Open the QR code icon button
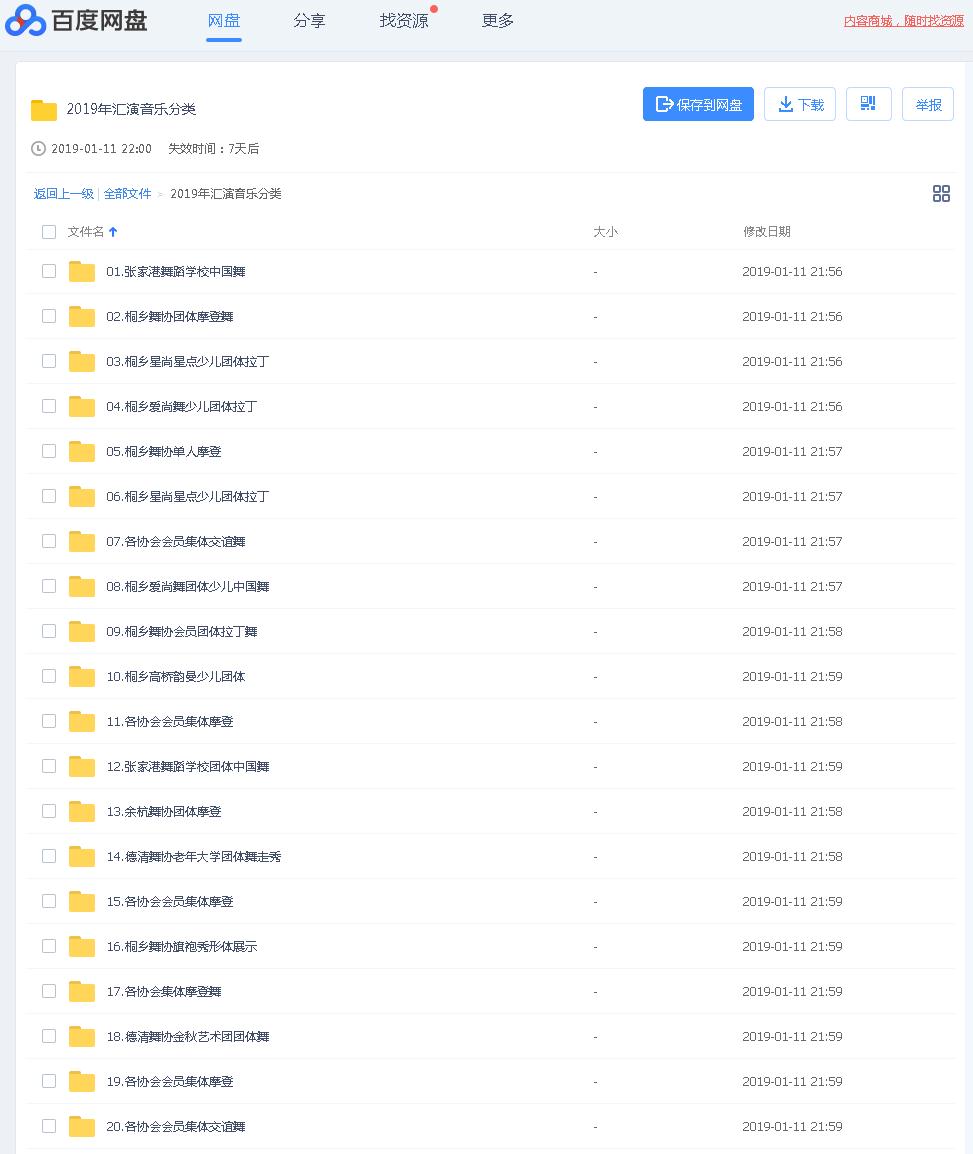The height and width of the screenshot is (1154, 973). point(868,104)
